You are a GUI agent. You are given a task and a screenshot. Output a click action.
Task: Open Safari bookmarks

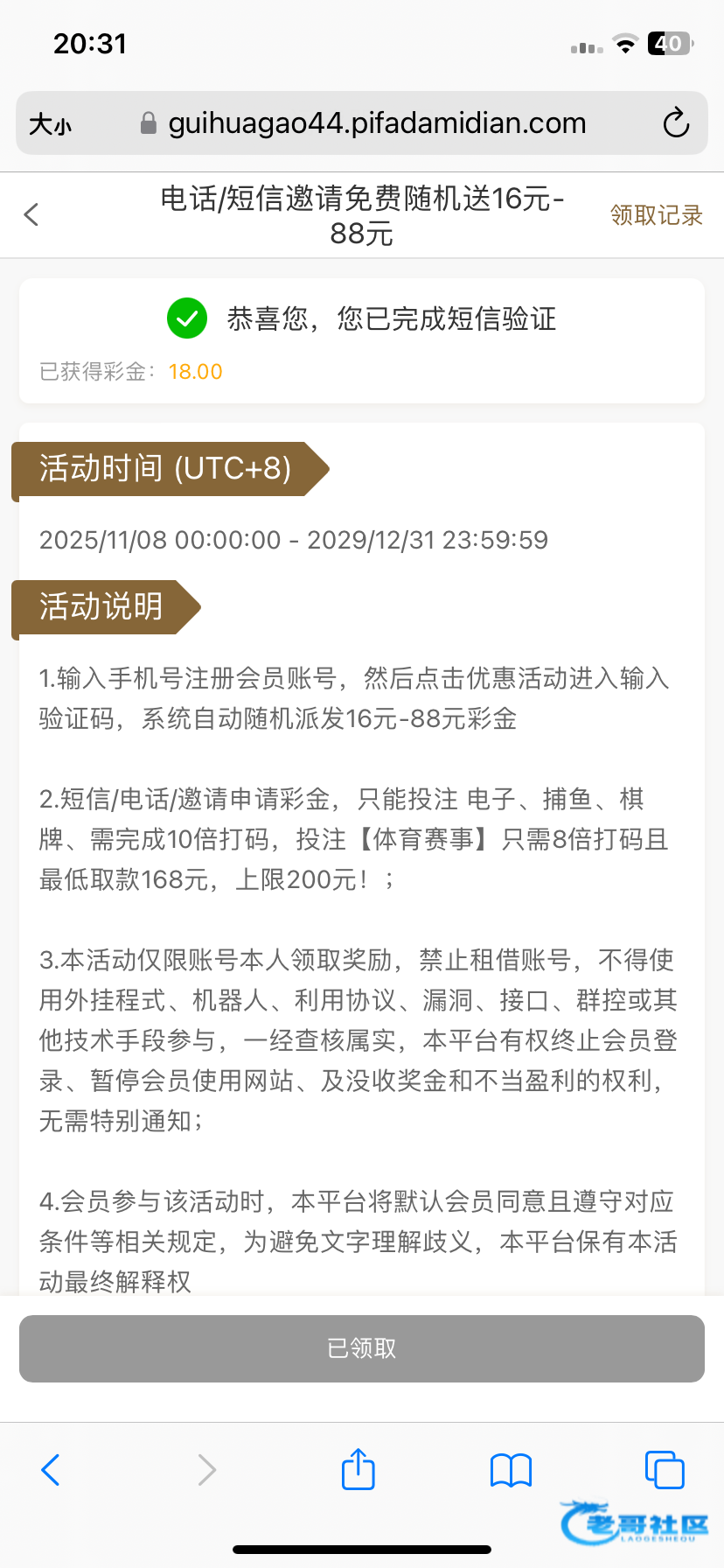click(511, 1470)
